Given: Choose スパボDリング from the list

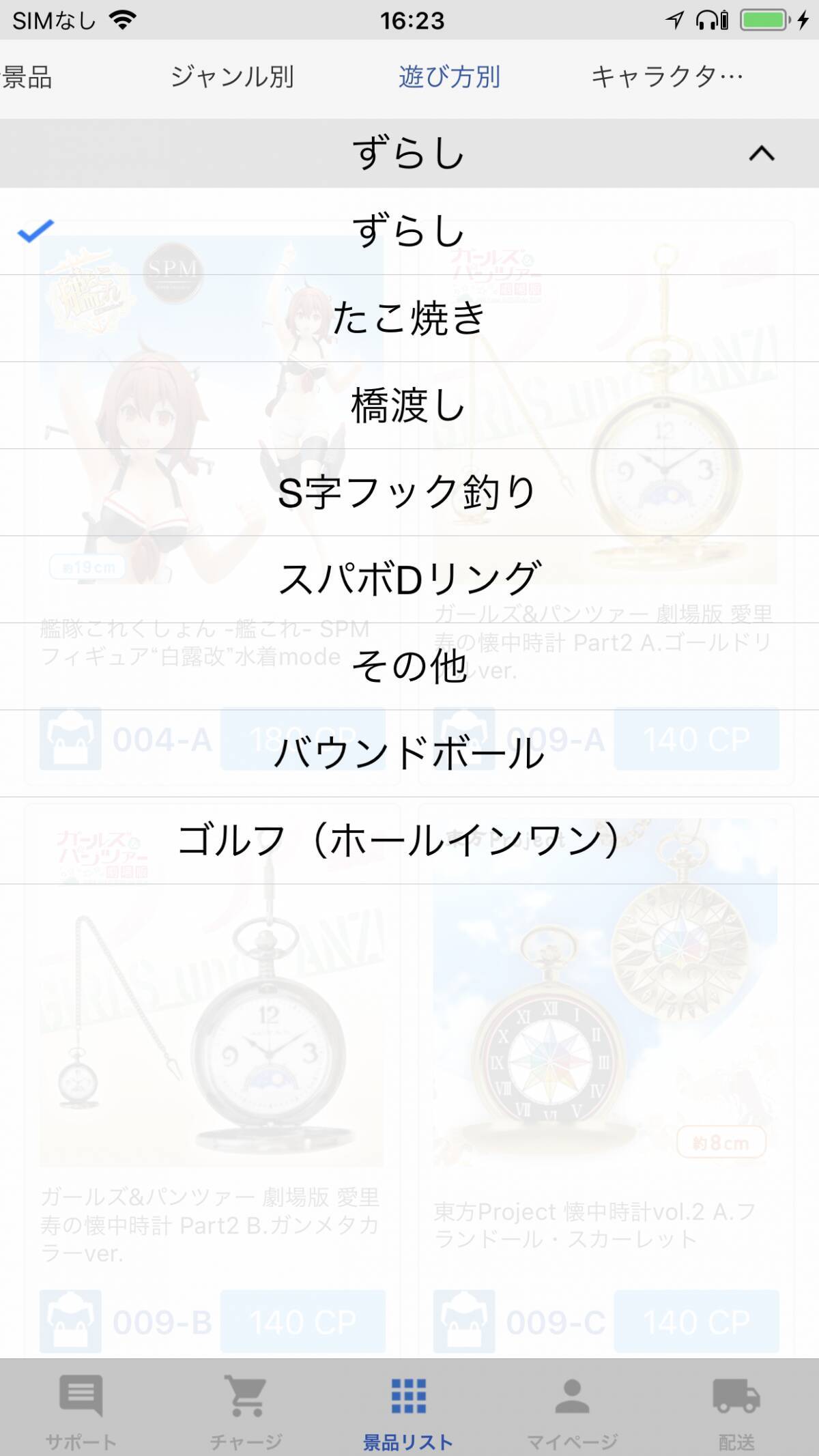Looking at the screenshot, I should [x=409, y=579].
